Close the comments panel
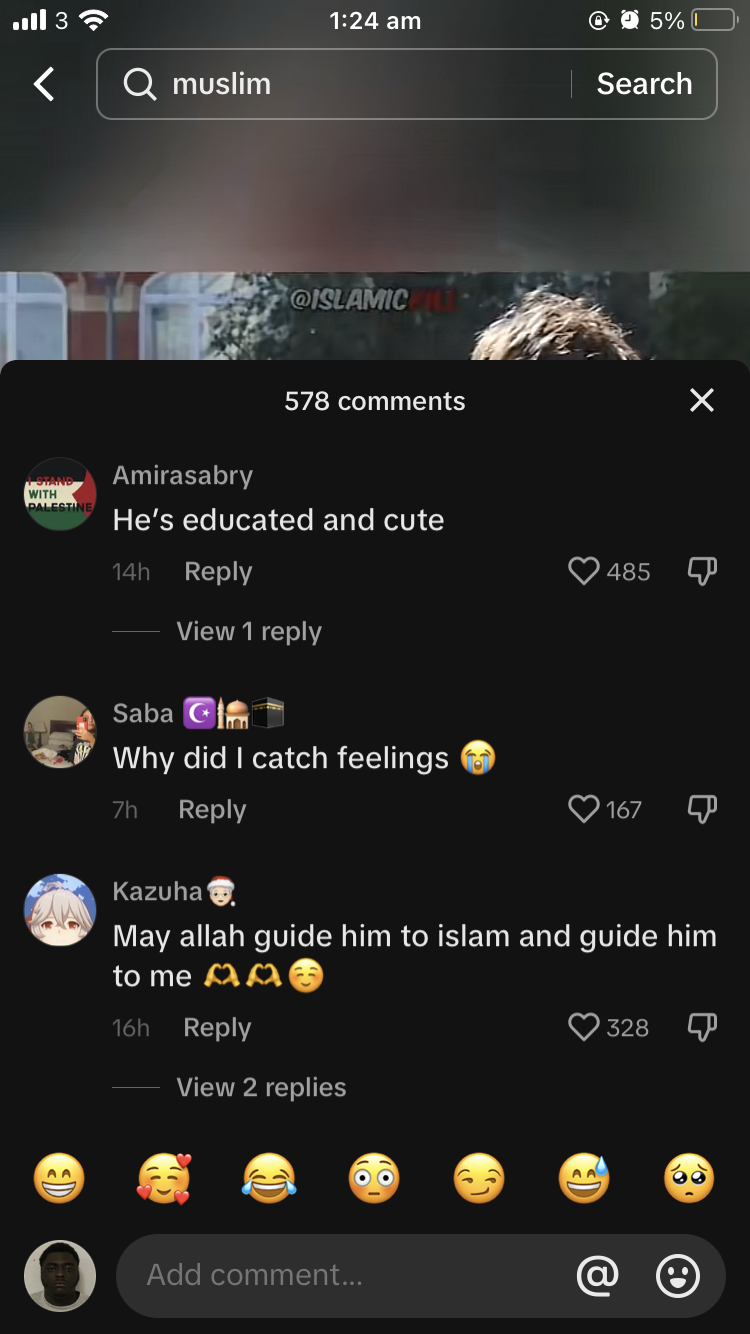The image size is (750, 1334). 702,401
